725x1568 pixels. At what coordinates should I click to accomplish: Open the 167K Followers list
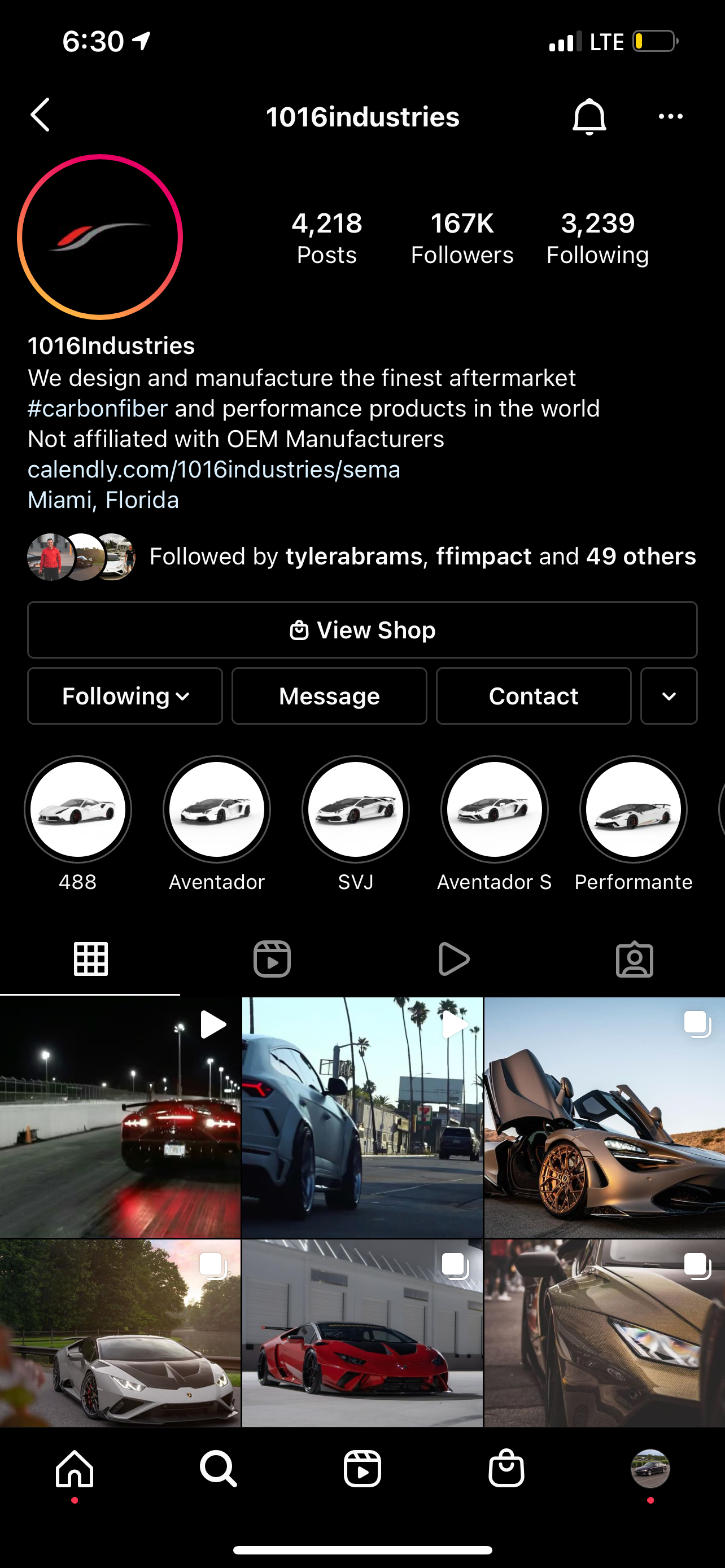[461, 238]
